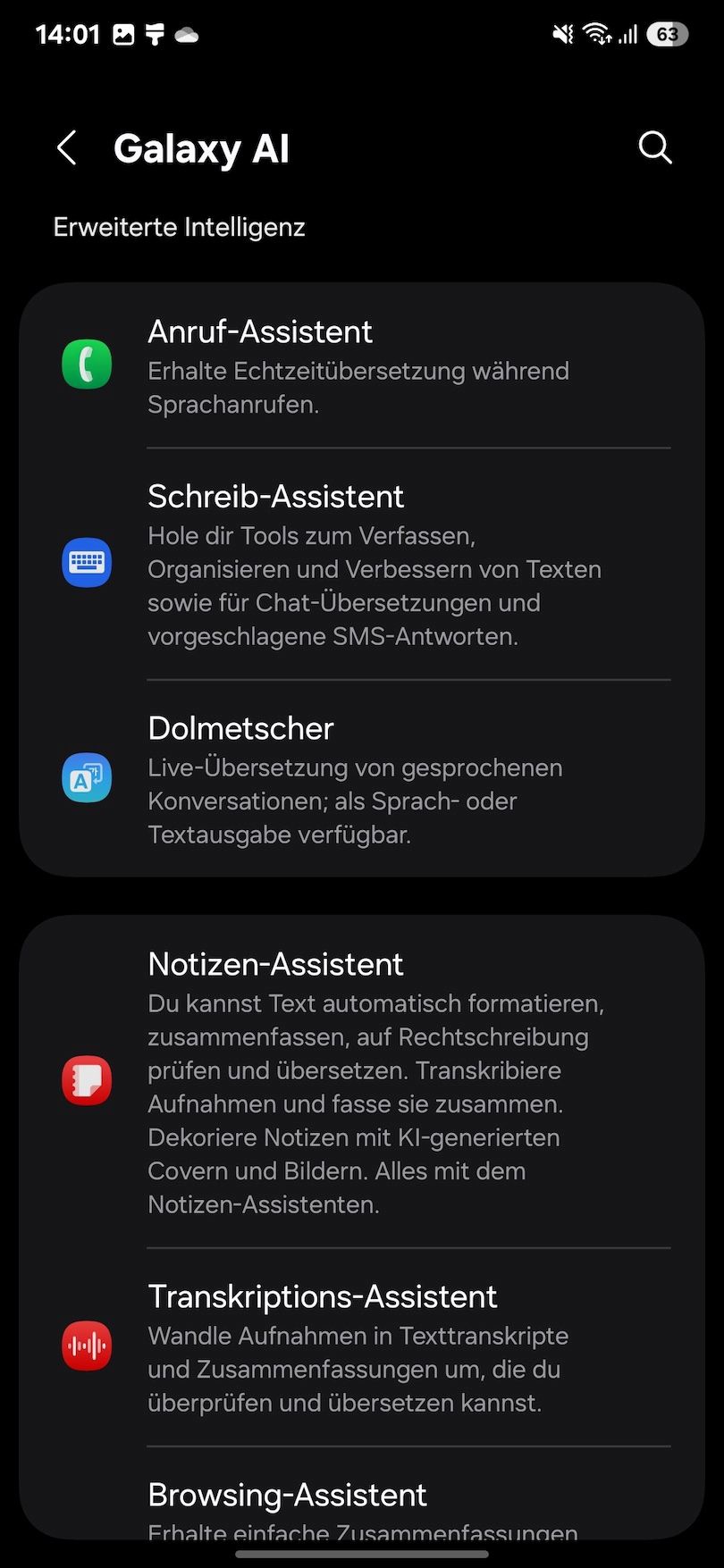
Task: Open Anruf-Assistent settings
Action: 362,365
